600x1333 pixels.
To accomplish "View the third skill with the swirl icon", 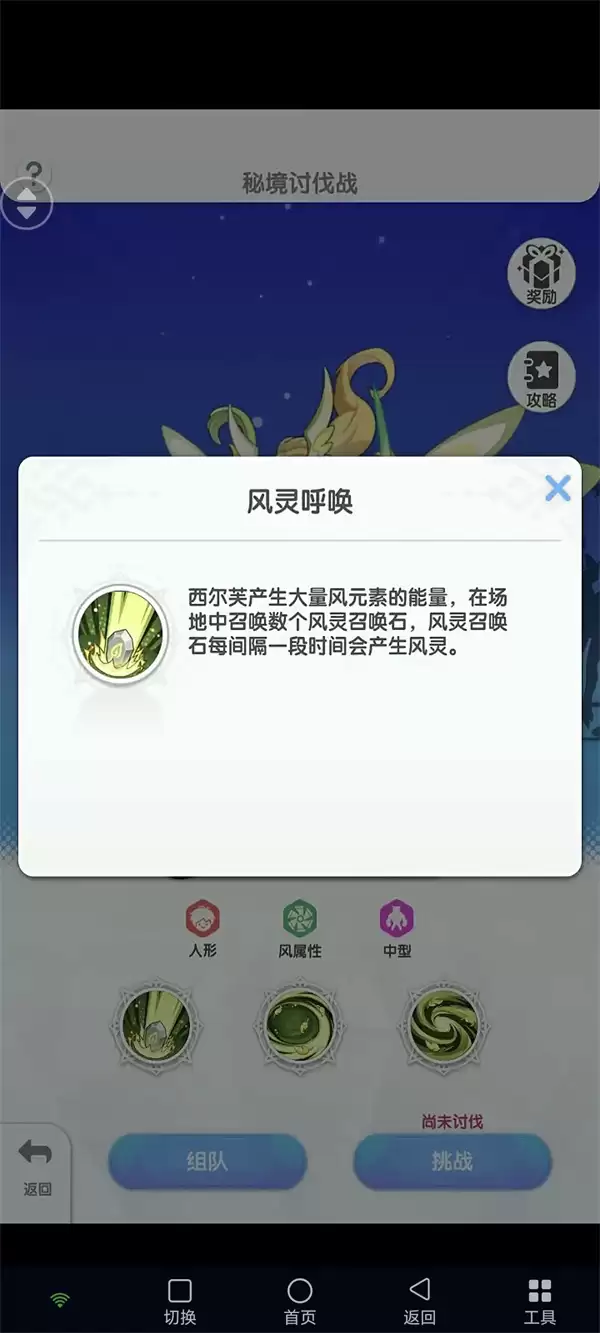I will tap(443, 1023).
